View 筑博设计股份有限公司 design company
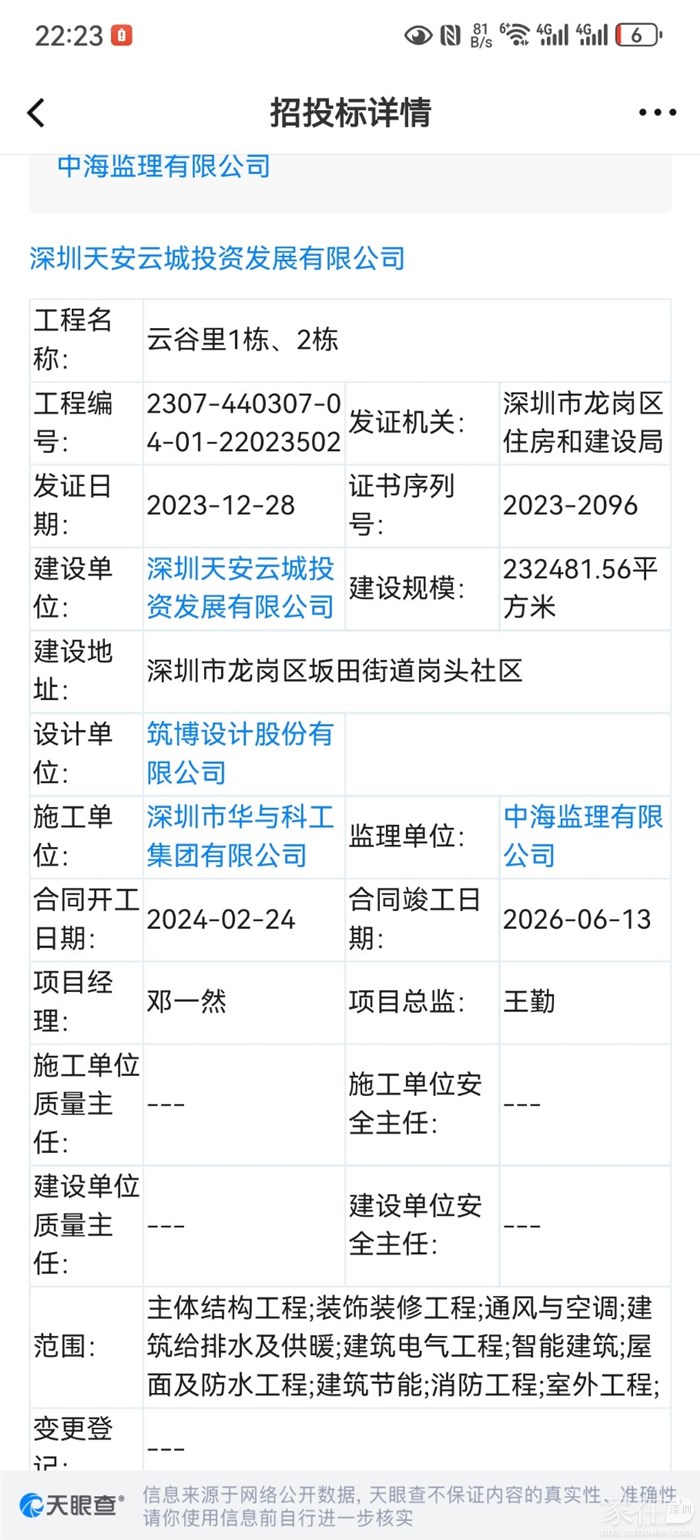Screen dimensions: 700x1540 tap(240, 753)
